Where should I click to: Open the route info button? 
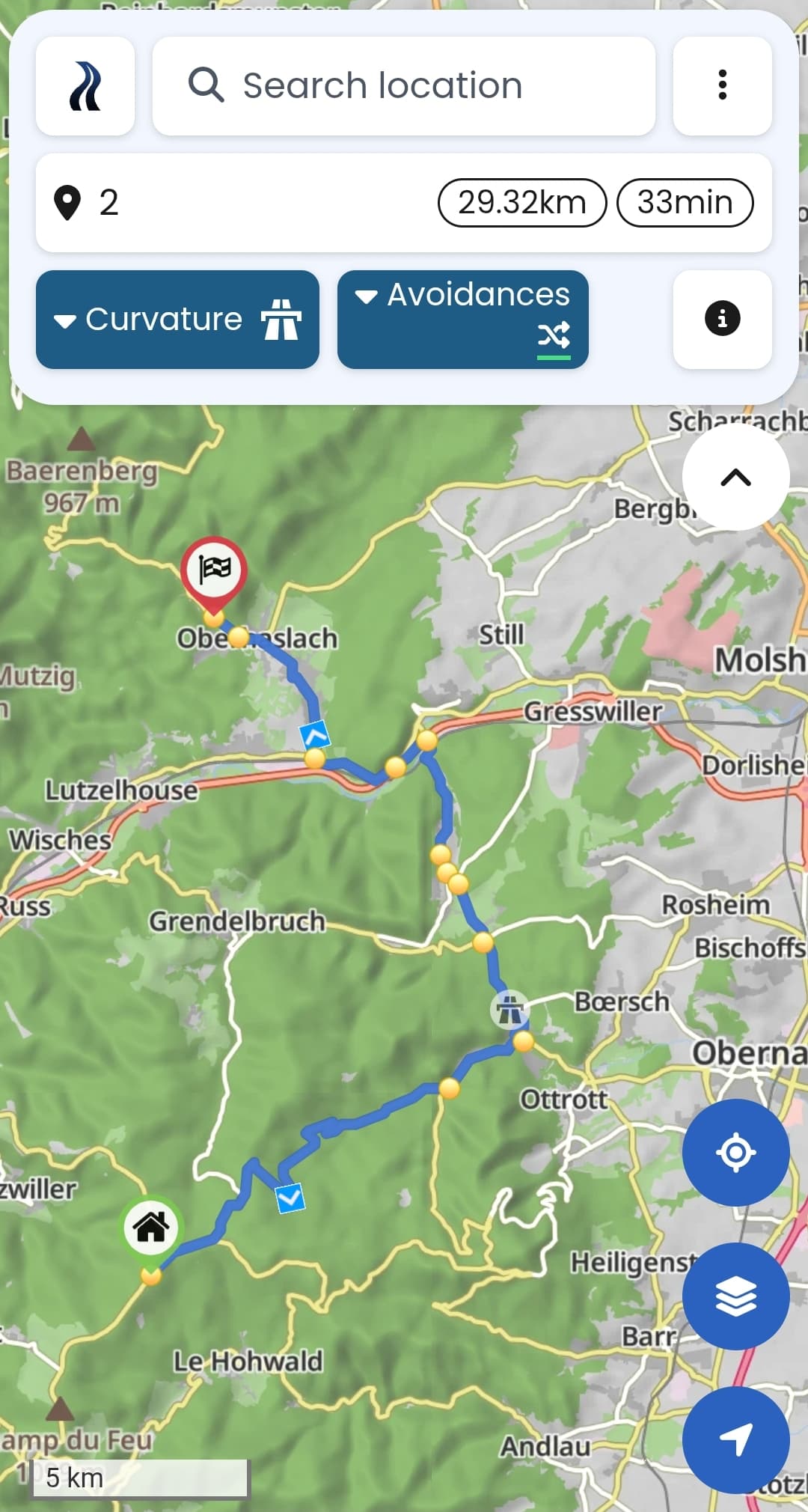pyautogui.click(x=722, y=319)
